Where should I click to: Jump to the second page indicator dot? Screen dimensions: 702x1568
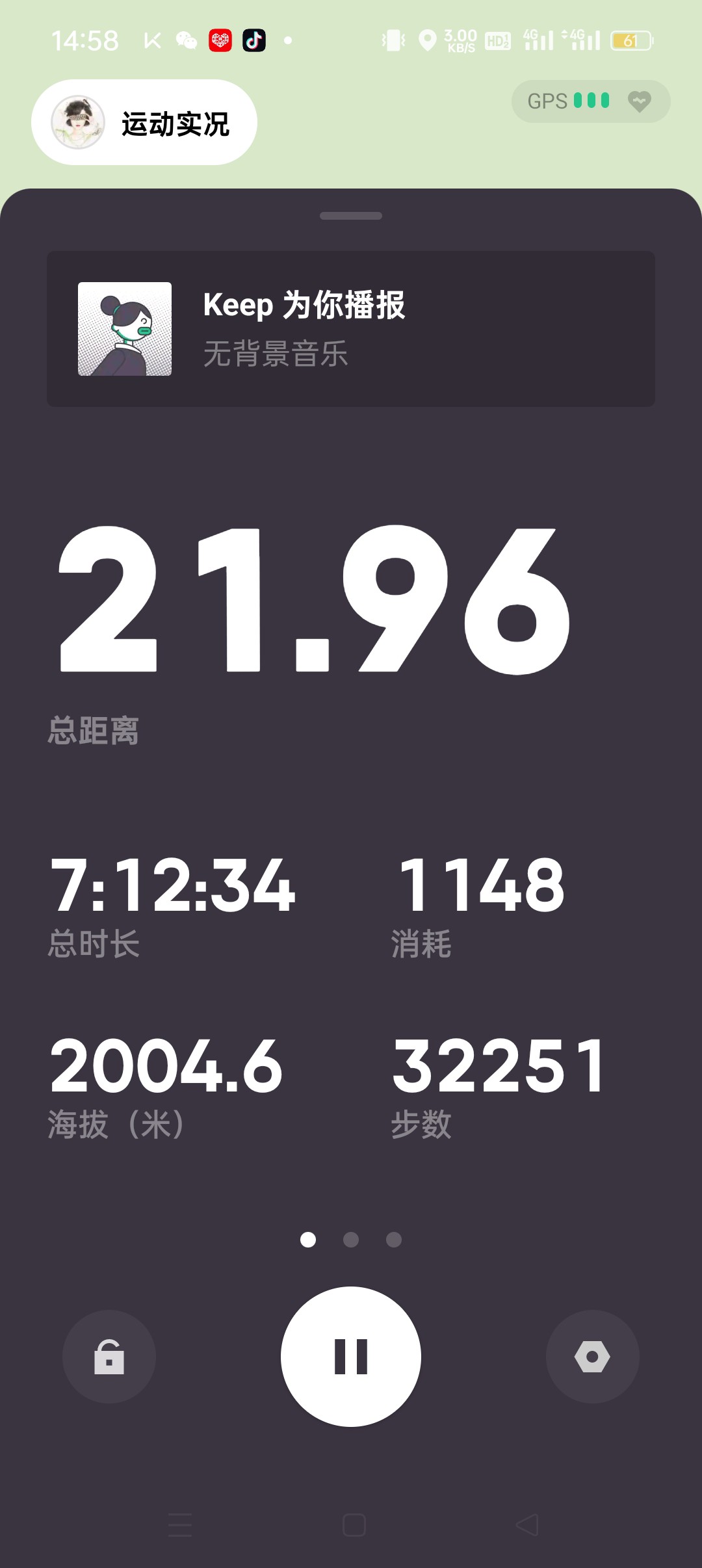point(351,1240)
